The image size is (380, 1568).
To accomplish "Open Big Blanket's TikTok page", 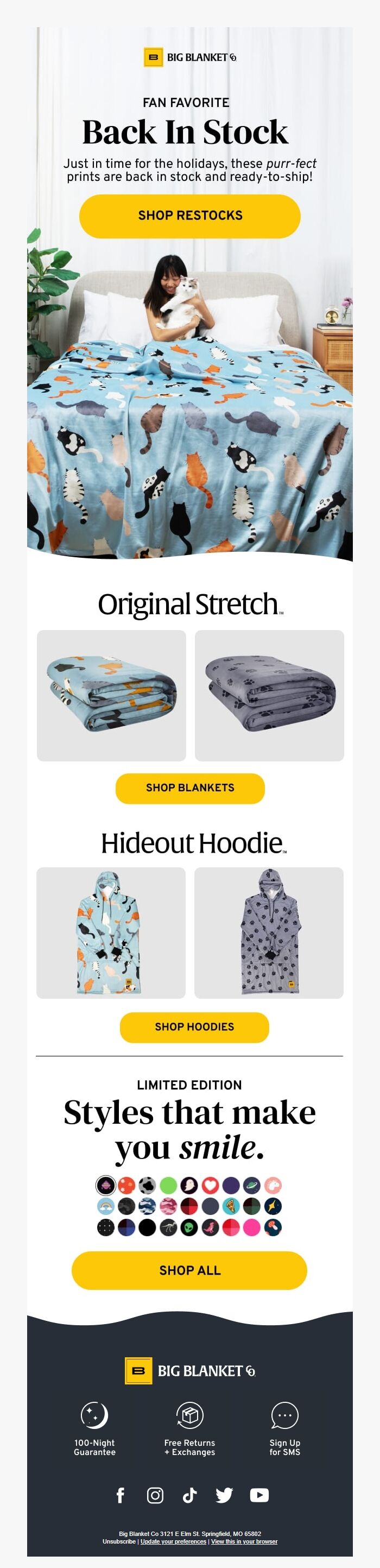I will click(189, 1495).
